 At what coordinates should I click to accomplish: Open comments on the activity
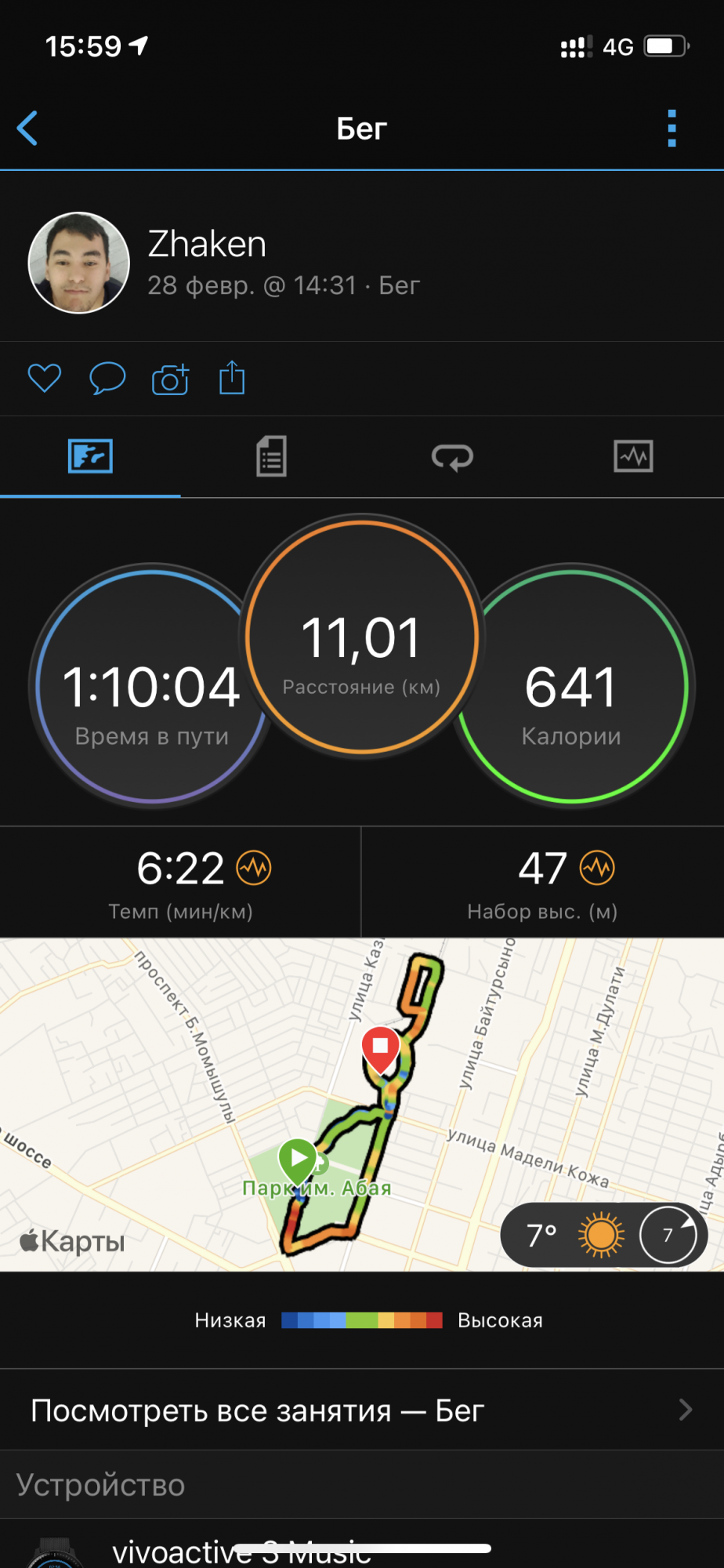tap(107, 379)
